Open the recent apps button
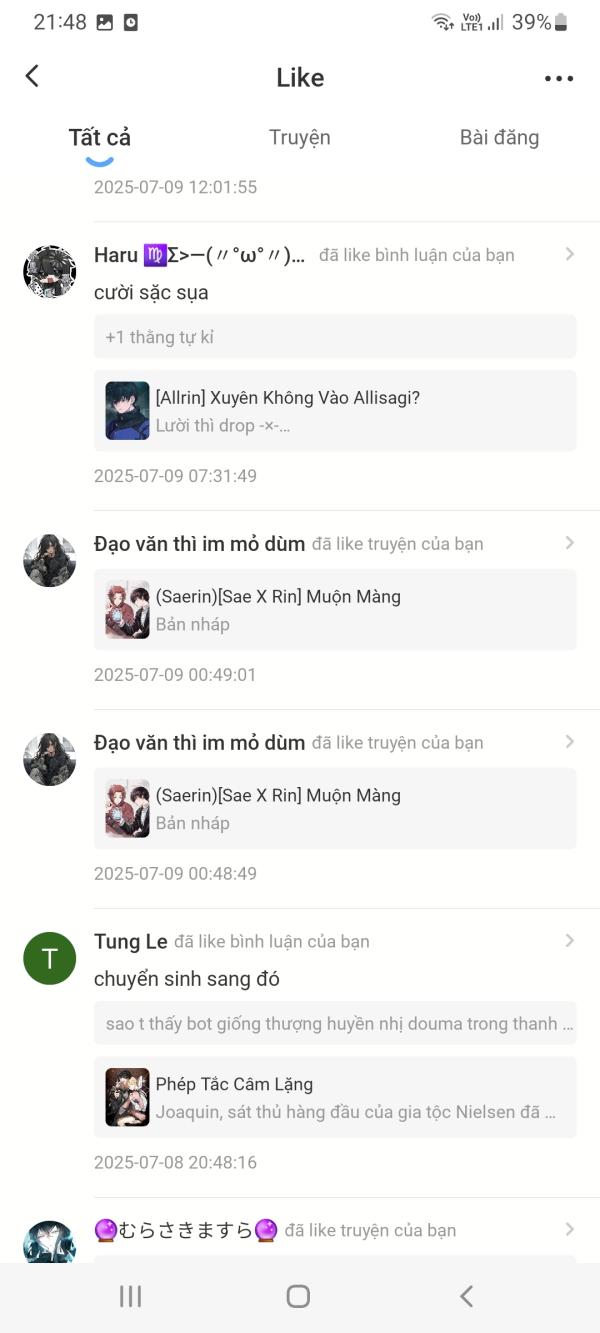This screenshot has width=600, height=1333. point(130,1296)
